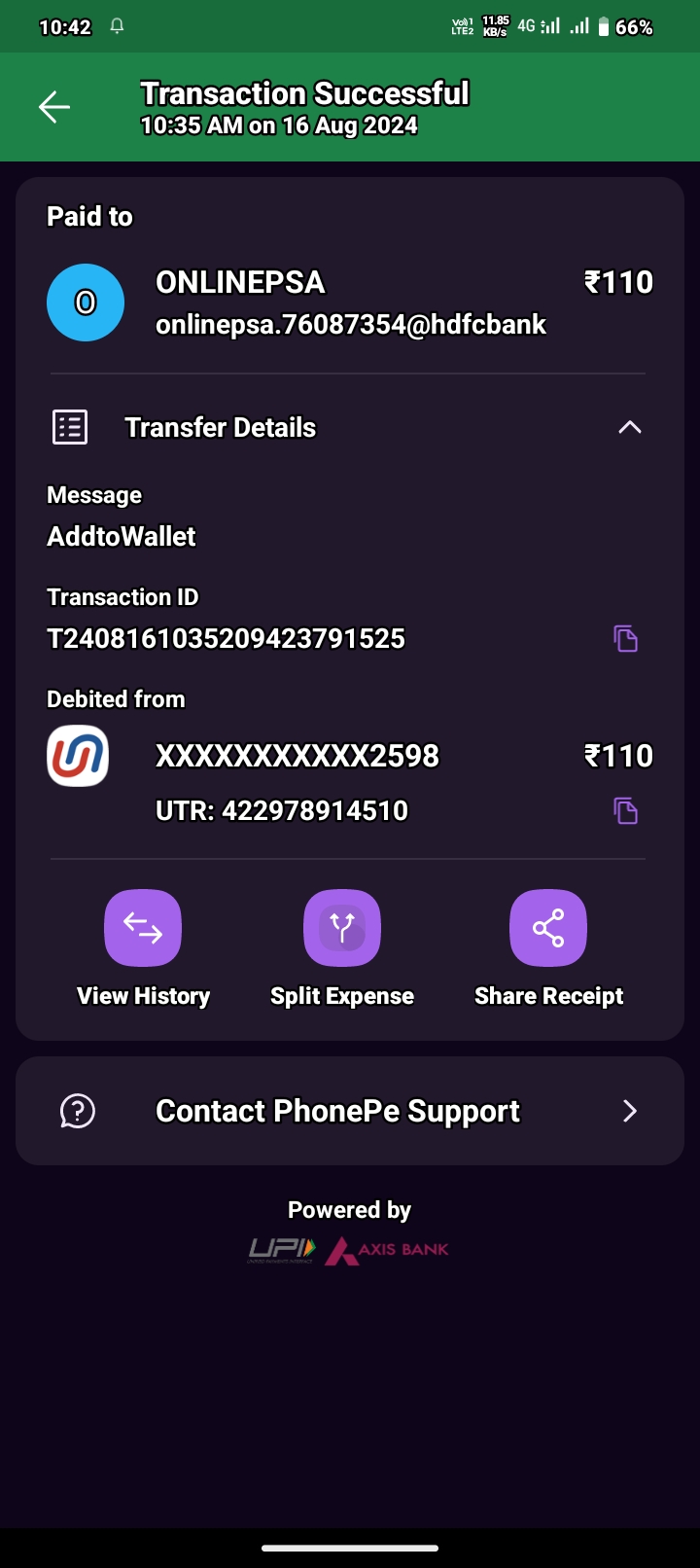Open the ONLINEPSA payee profile

86,303
